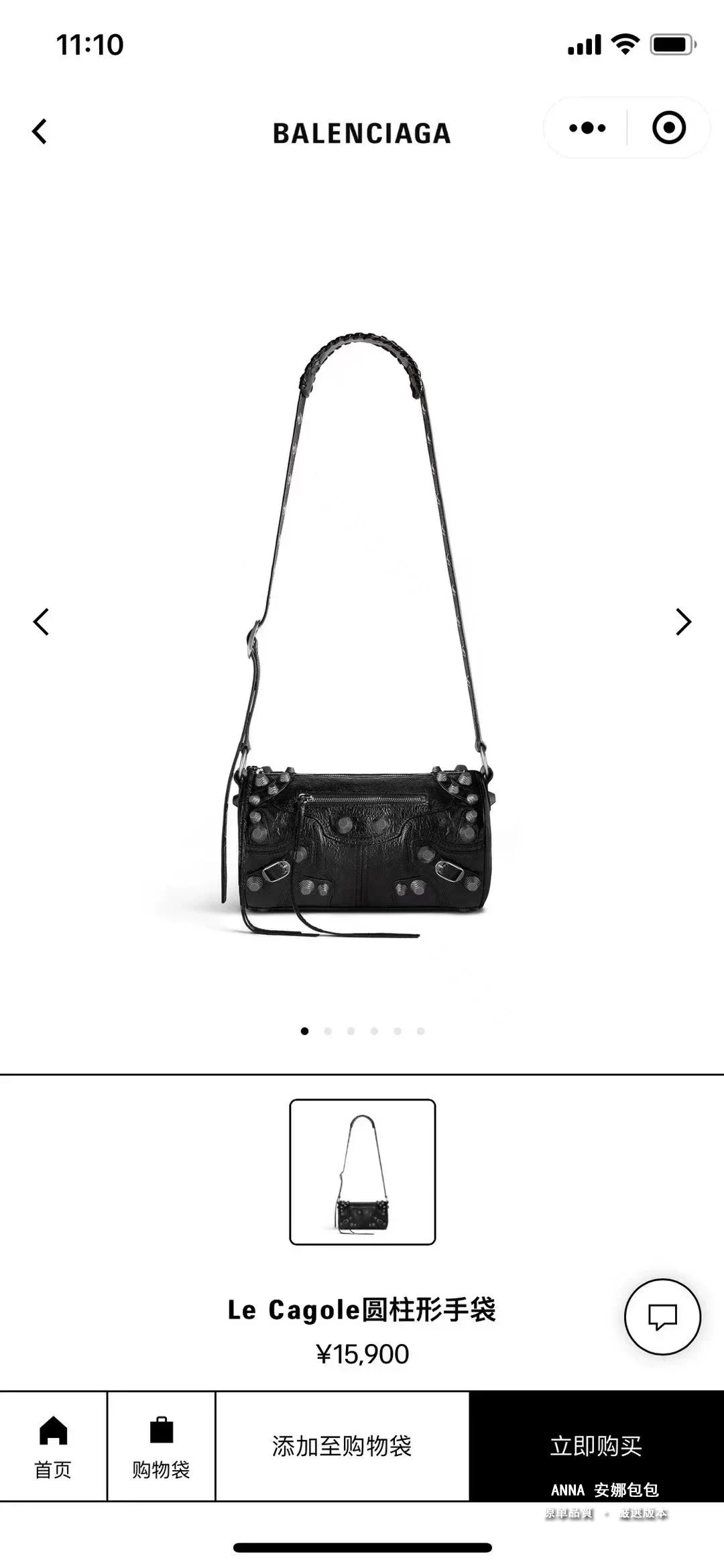Image resolution: width=724 pixels, height=1568 pixels.
Task: Open the mini program three-dot menu
Action: tap(587, 128)
